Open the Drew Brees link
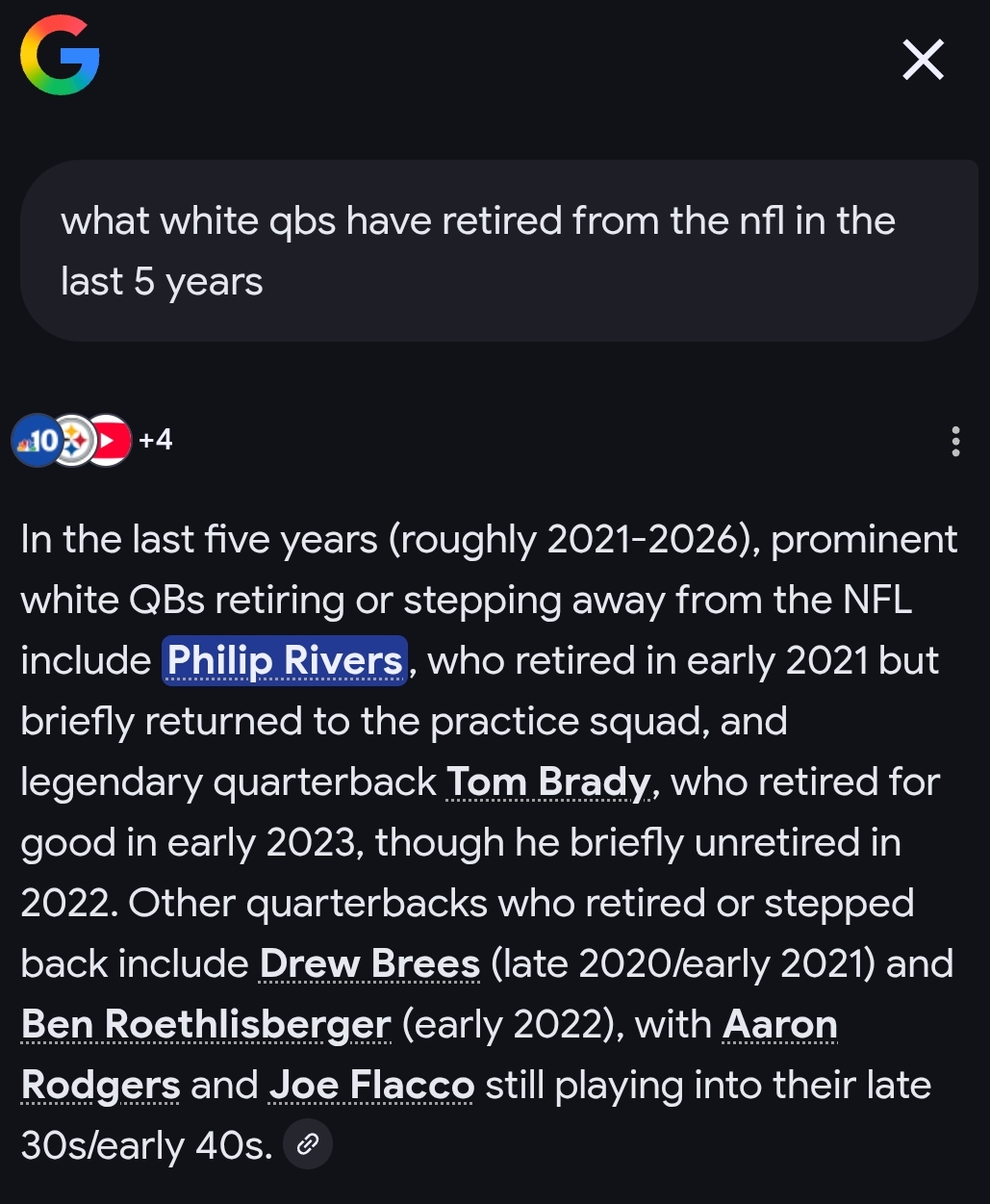 pyautogui.click(x=369, y=963)
